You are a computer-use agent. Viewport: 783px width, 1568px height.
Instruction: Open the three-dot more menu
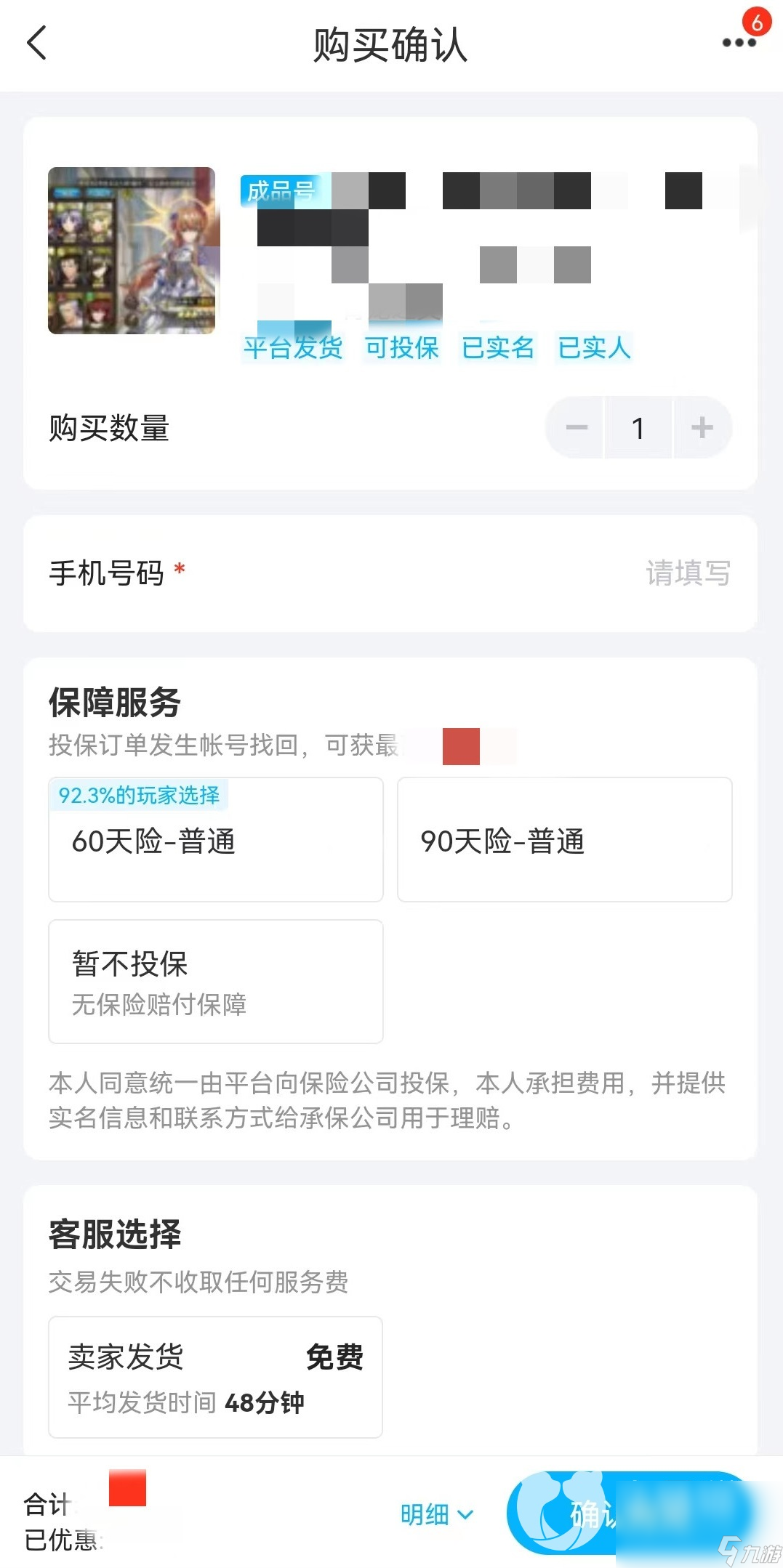click(739, 43)
